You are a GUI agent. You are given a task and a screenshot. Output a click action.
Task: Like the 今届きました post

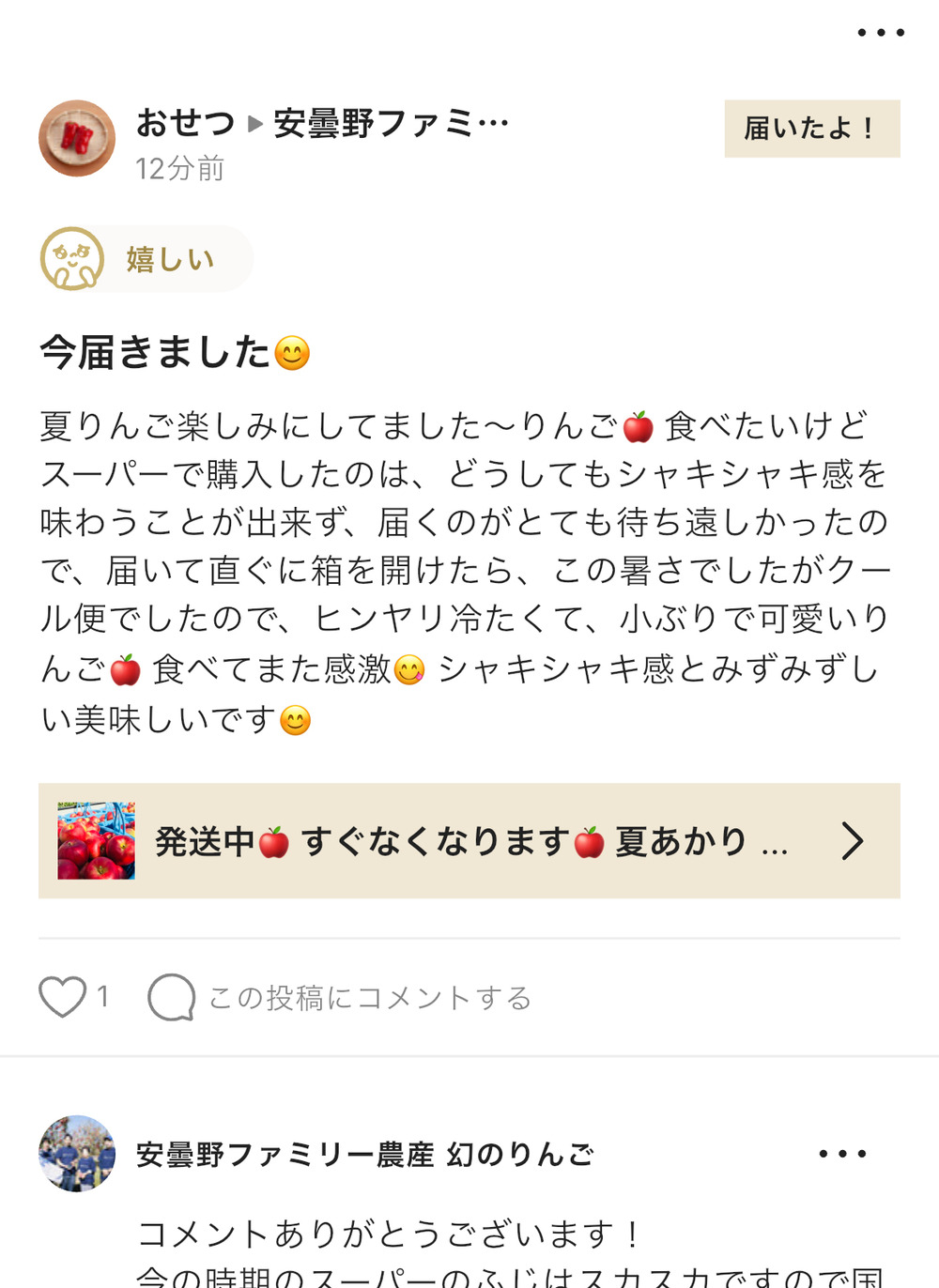point(63,997)
